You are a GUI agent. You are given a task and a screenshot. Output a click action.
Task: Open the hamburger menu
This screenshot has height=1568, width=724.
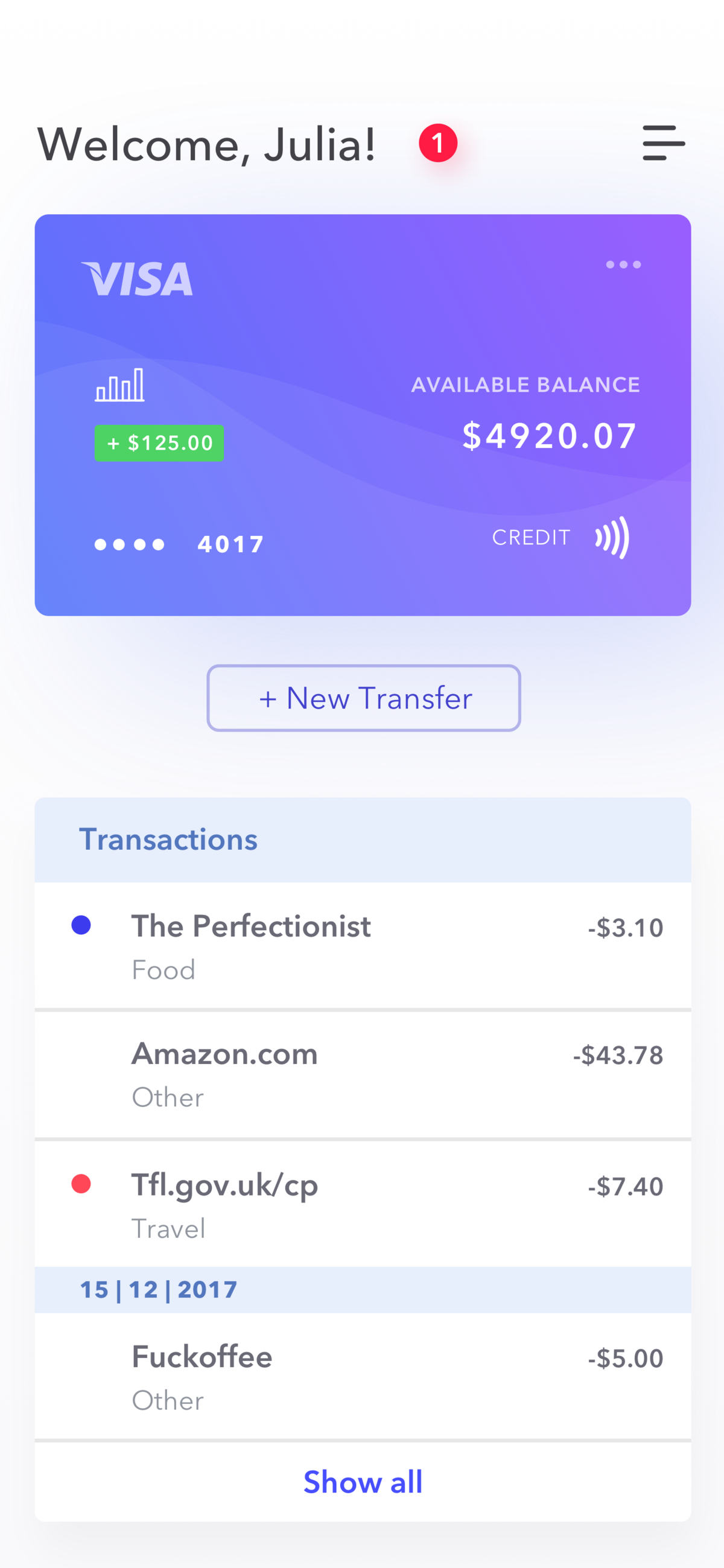(x=664, y=143)
